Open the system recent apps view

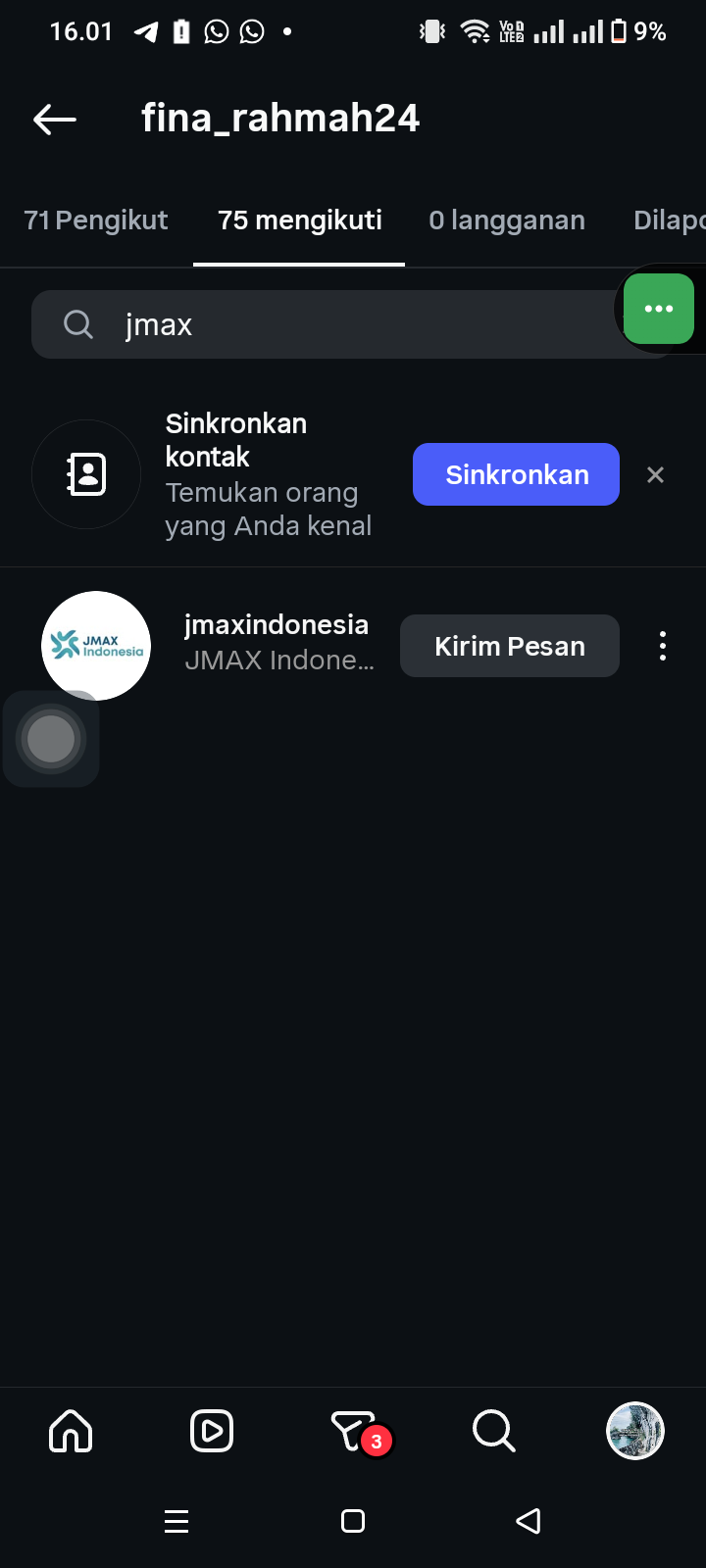(x=176, y=1521)
